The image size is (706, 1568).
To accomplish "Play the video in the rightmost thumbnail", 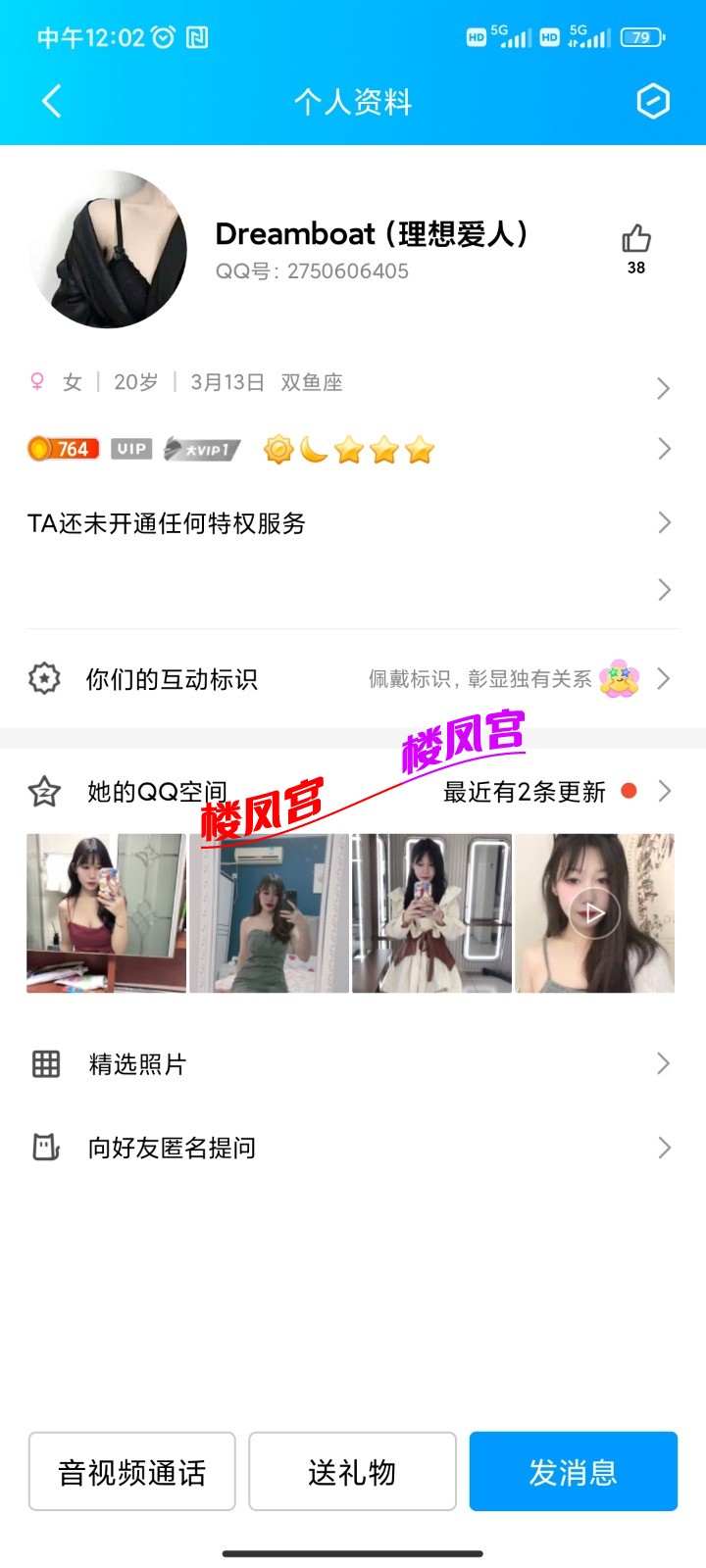I will [x=591, y=911].
